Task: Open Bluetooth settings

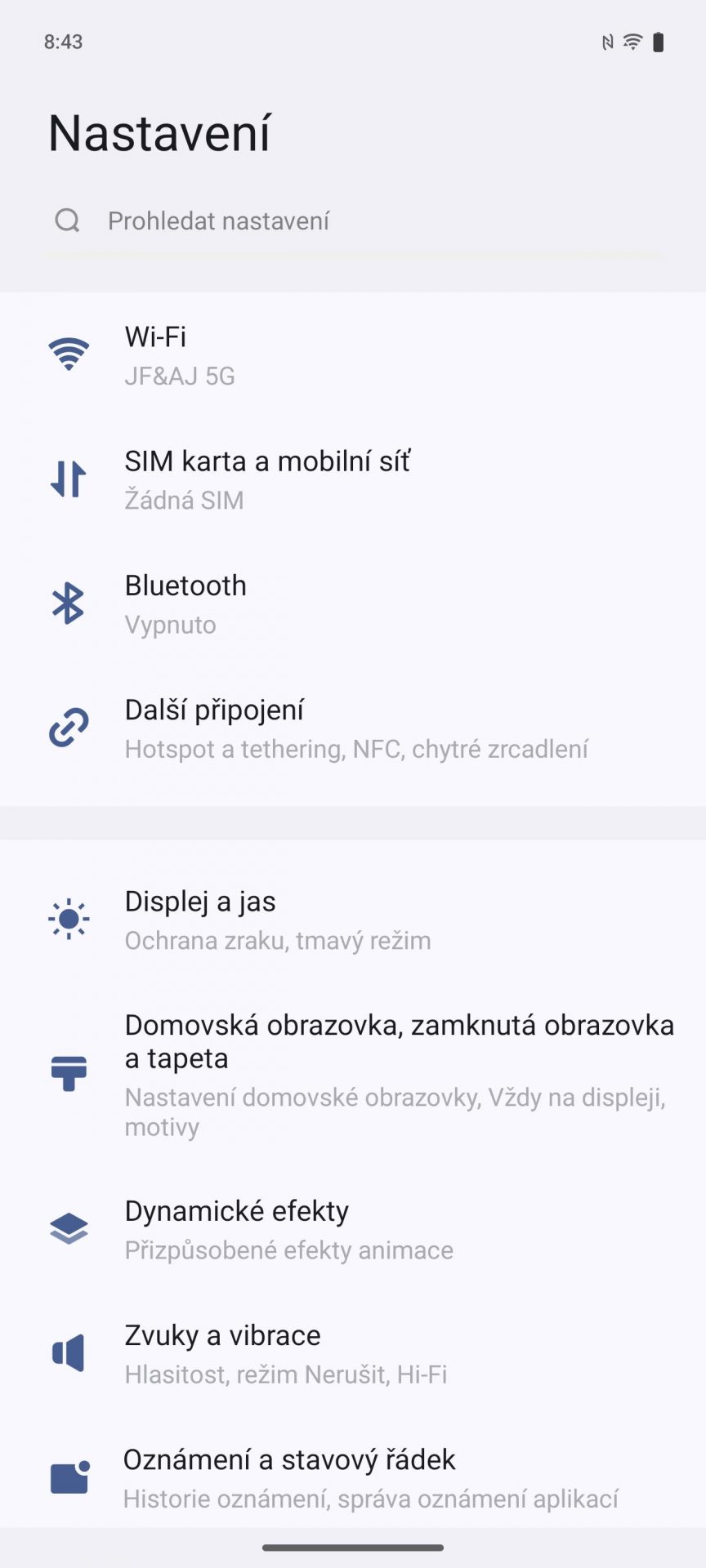Action: 353,604
